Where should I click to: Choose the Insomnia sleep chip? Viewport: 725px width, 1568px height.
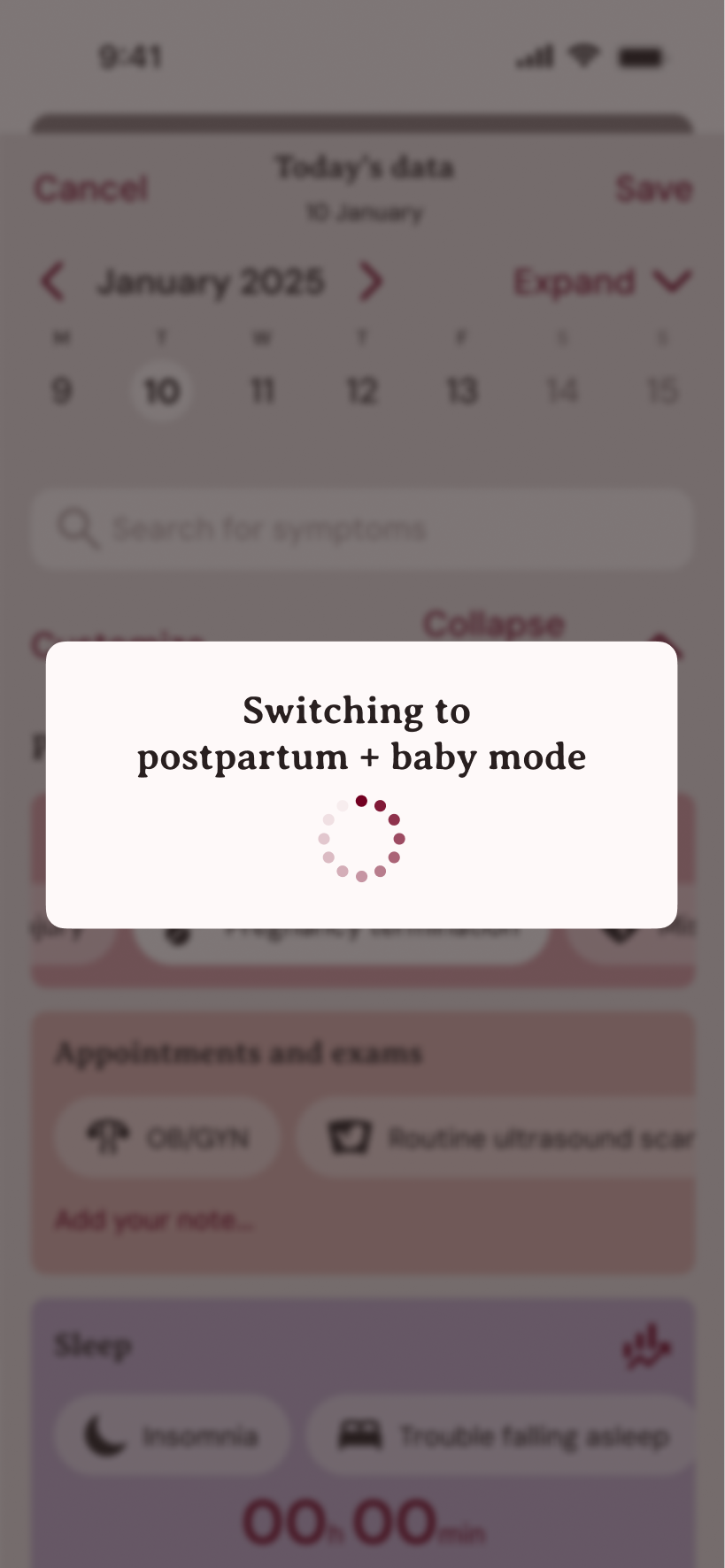(x=173, y=1435)
